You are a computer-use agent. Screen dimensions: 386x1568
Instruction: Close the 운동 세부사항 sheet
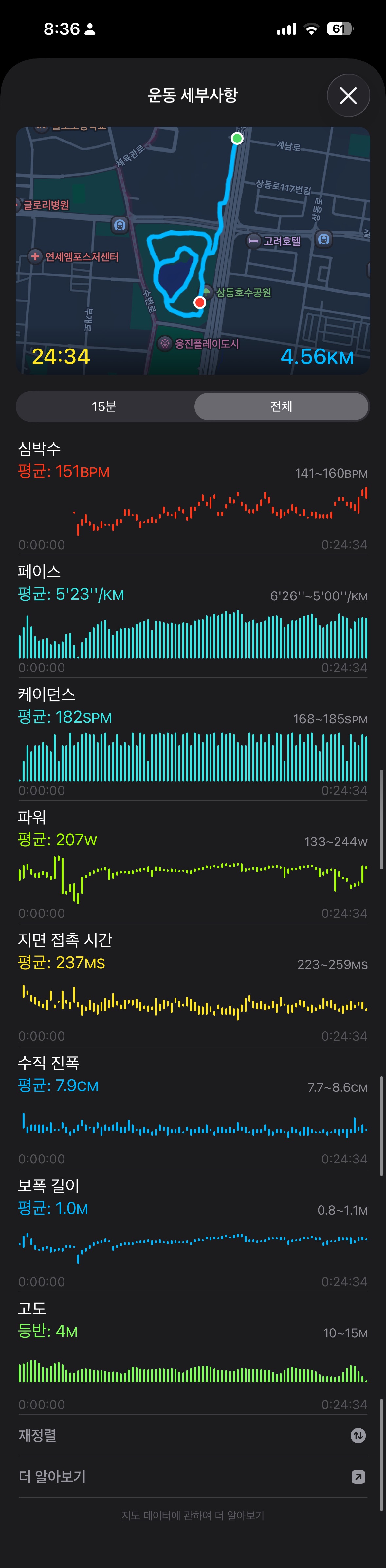(348, 96)
